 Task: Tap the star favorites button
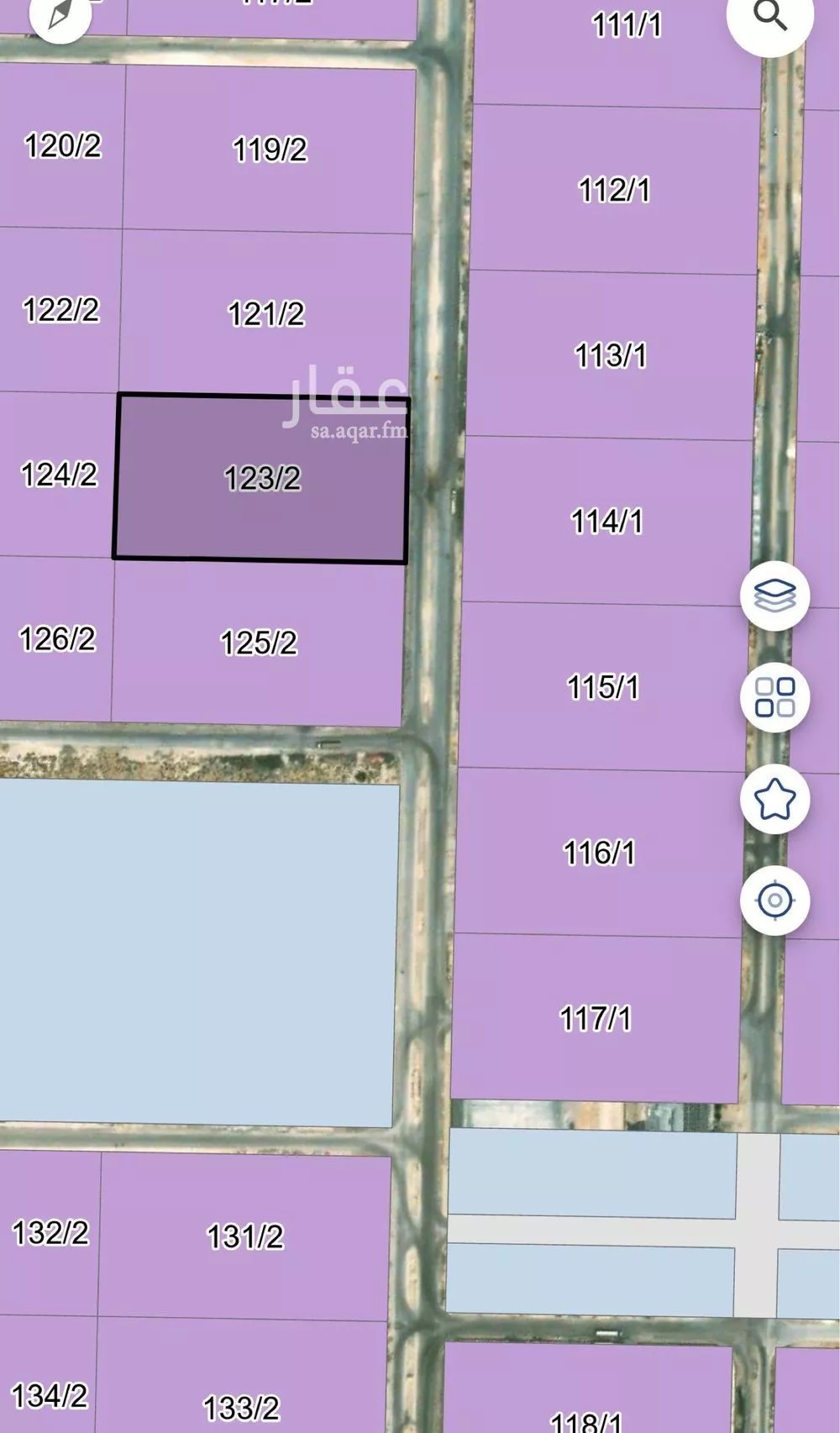[774, 799]
